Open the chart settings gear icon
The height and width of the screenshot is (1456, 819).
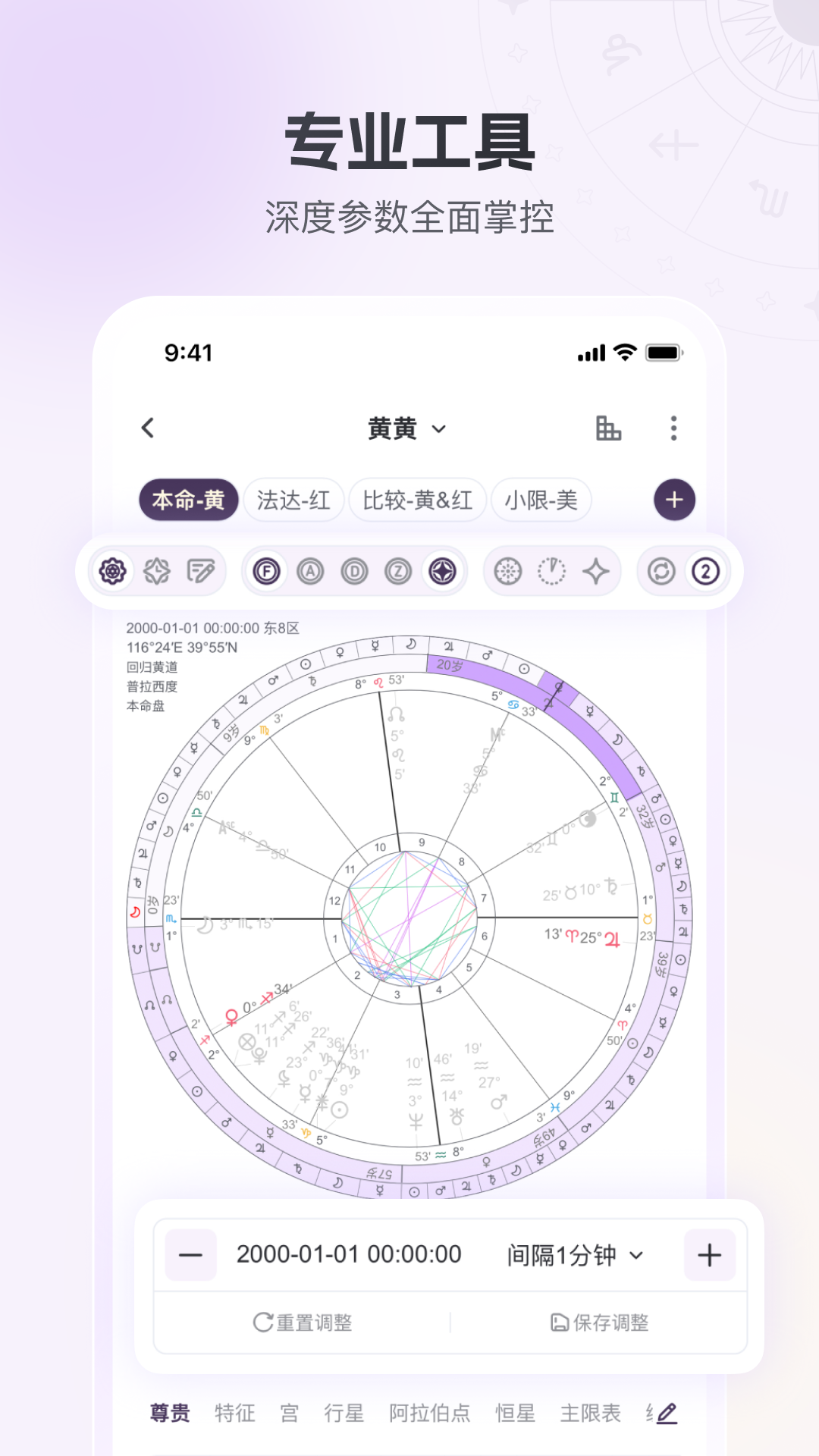tap(111, 571)
